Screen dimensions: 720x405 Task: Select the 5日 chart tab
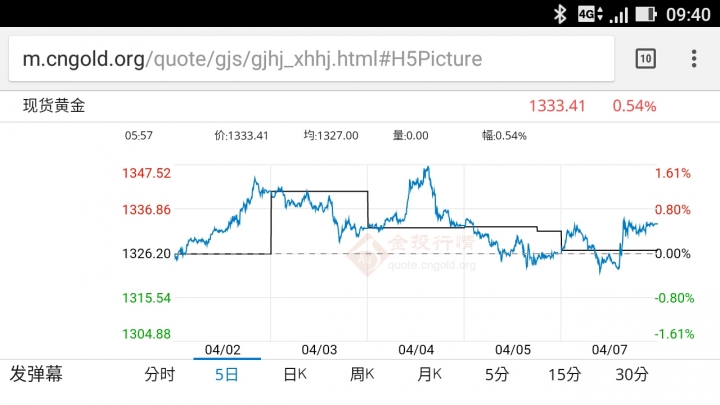[x=227, y=375]
